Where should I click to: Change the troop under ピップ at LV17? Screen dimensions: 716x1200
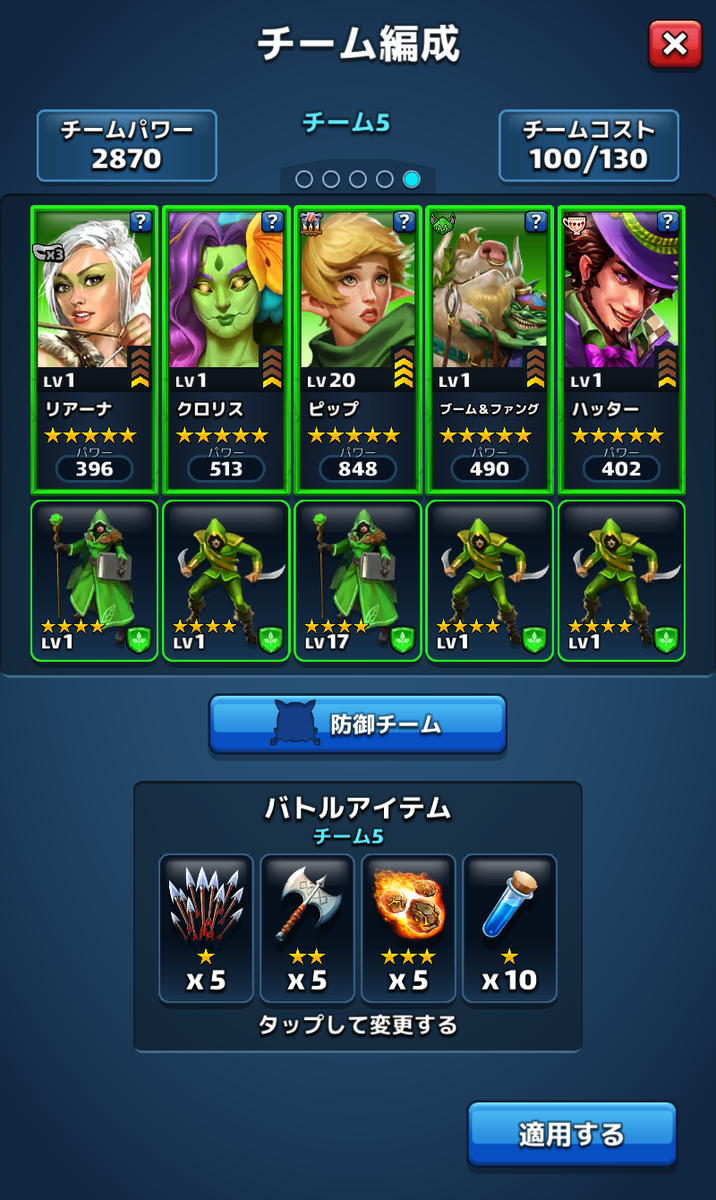[x=358, y=580]
